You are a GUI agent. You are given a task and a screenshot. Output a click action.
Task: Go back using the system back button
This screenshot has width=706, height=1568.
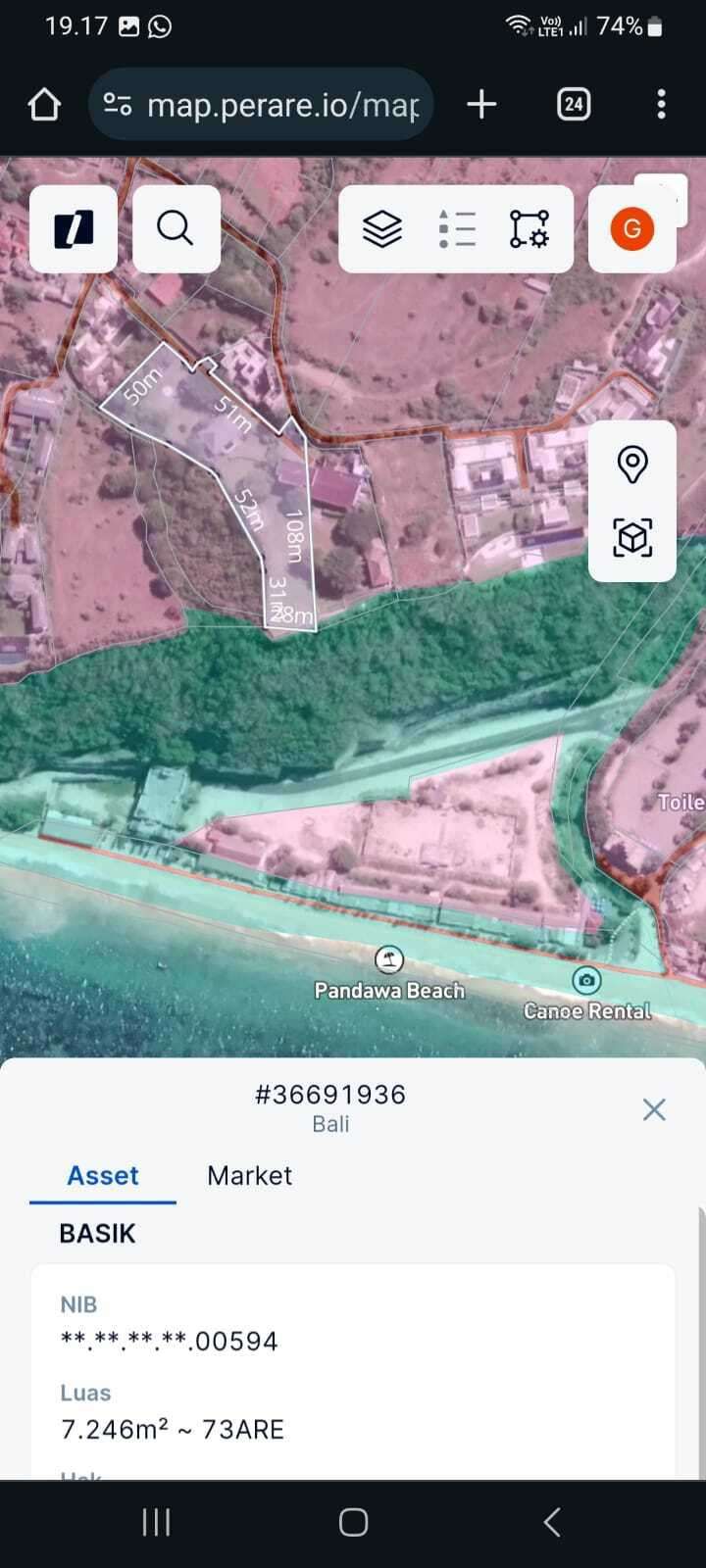click(552, 1522)
